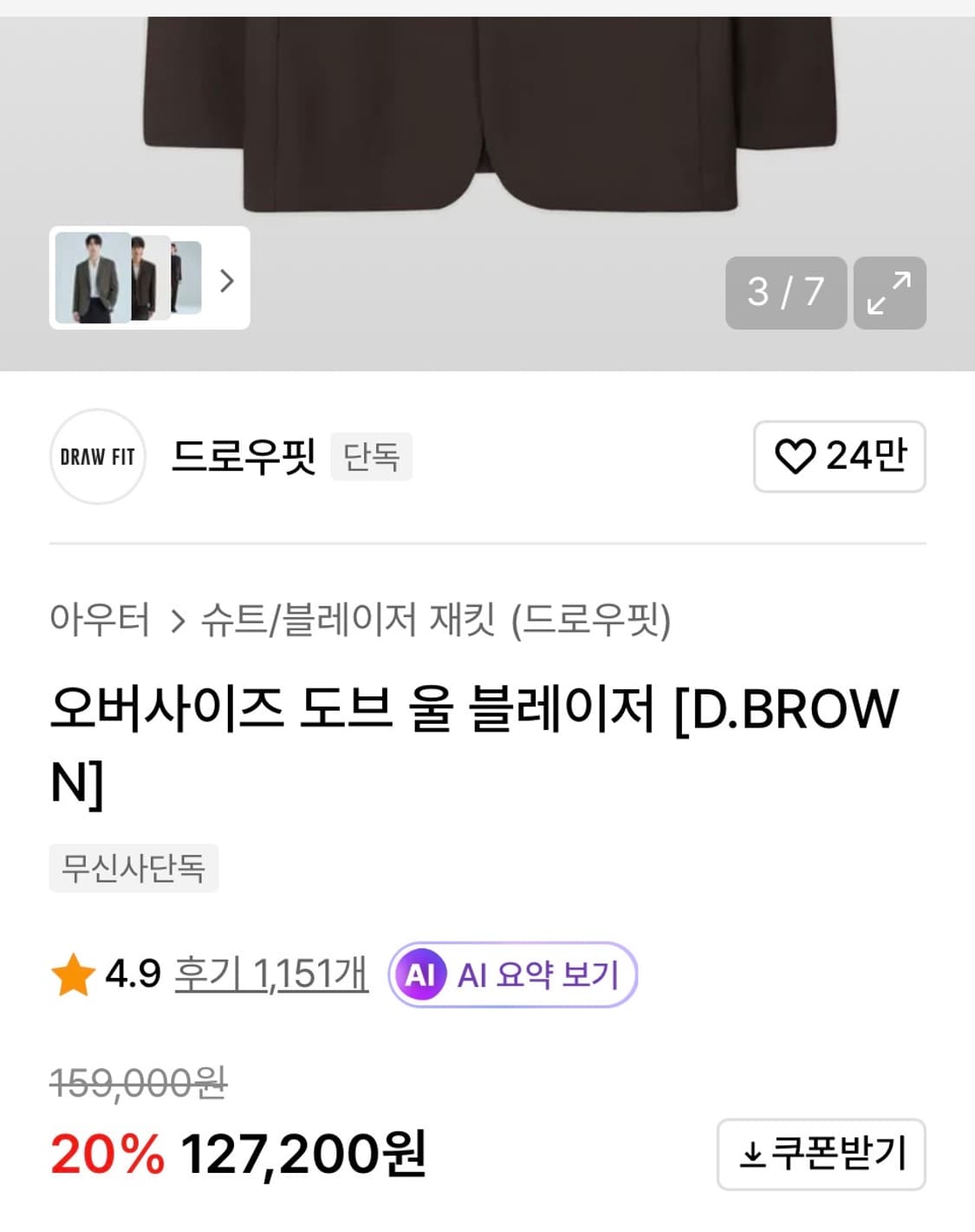The width and height of the screenshot is (975, 1232).
Task: Tap the 단독 label next to brand name
Action: tap(372, 458)
